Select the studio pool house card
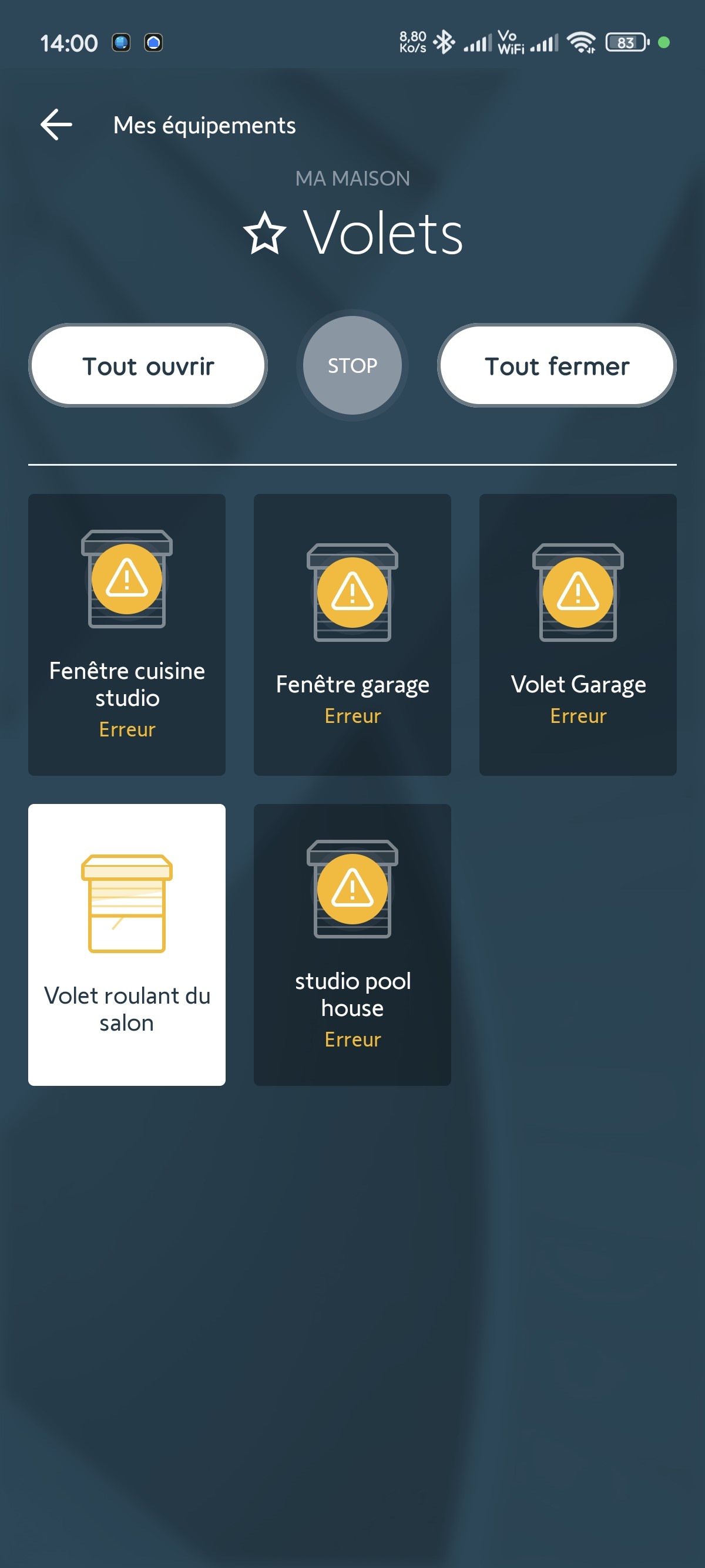This screenshot has height=1568, width=705. pos(352,944)
